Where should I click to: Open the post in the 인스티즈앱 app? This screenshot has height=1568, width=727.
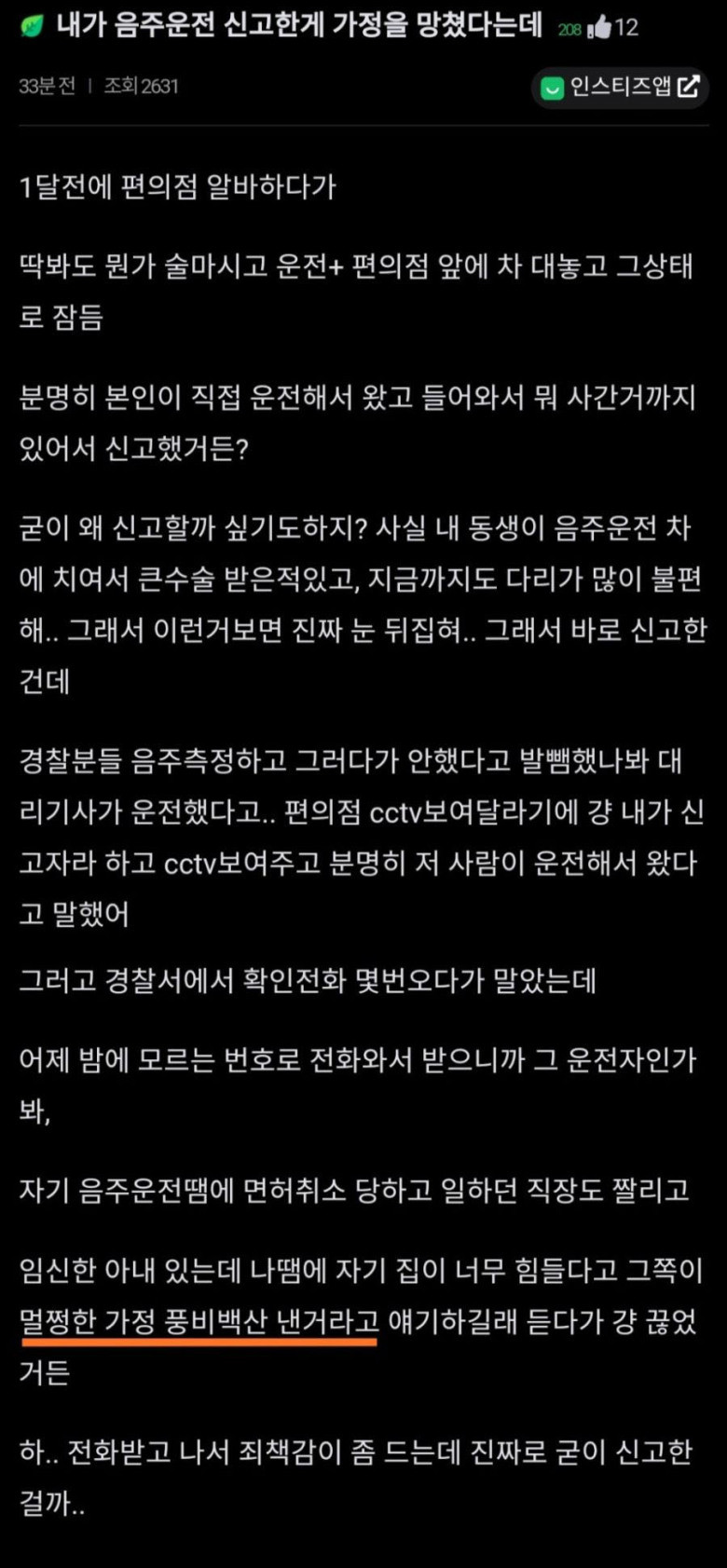(620, 88)
